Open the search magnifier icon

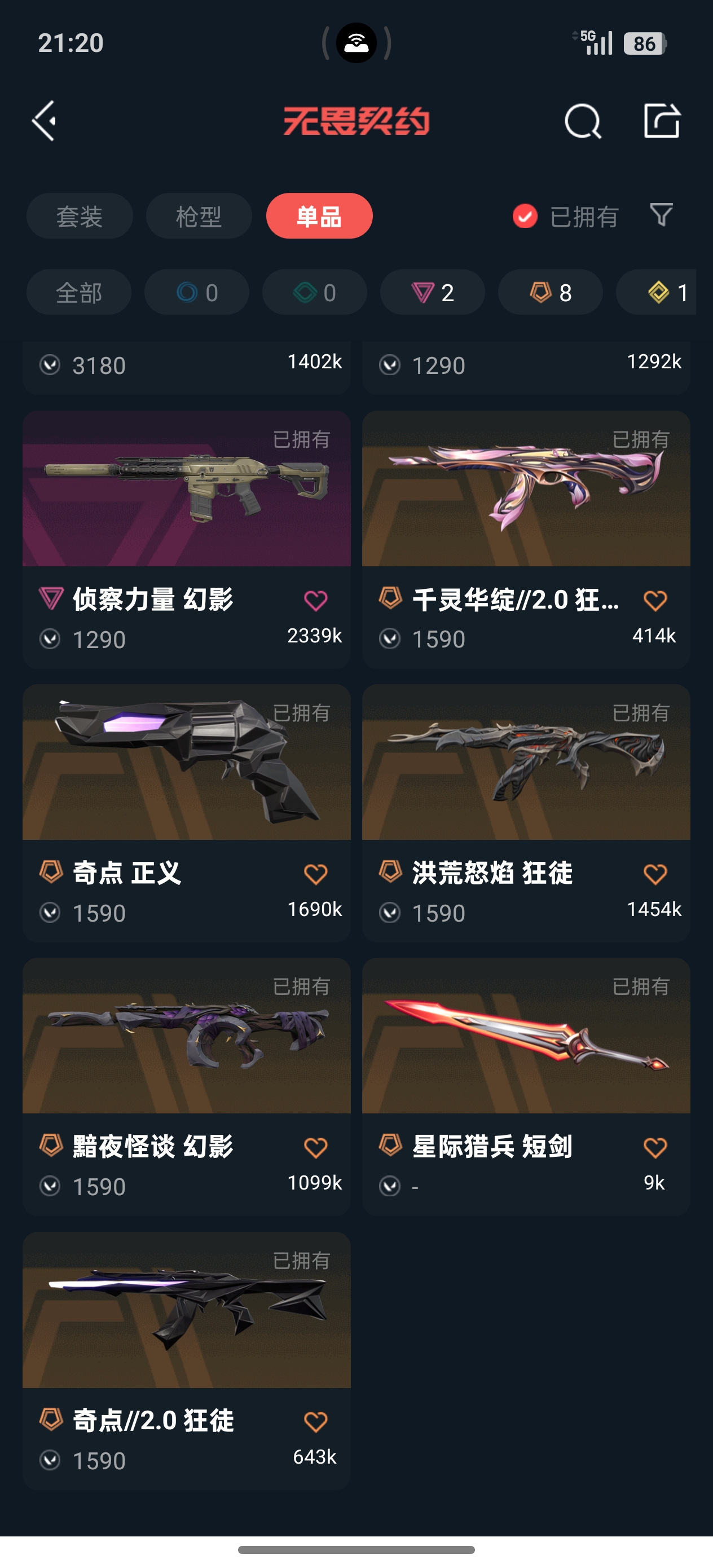coord(582,121)
